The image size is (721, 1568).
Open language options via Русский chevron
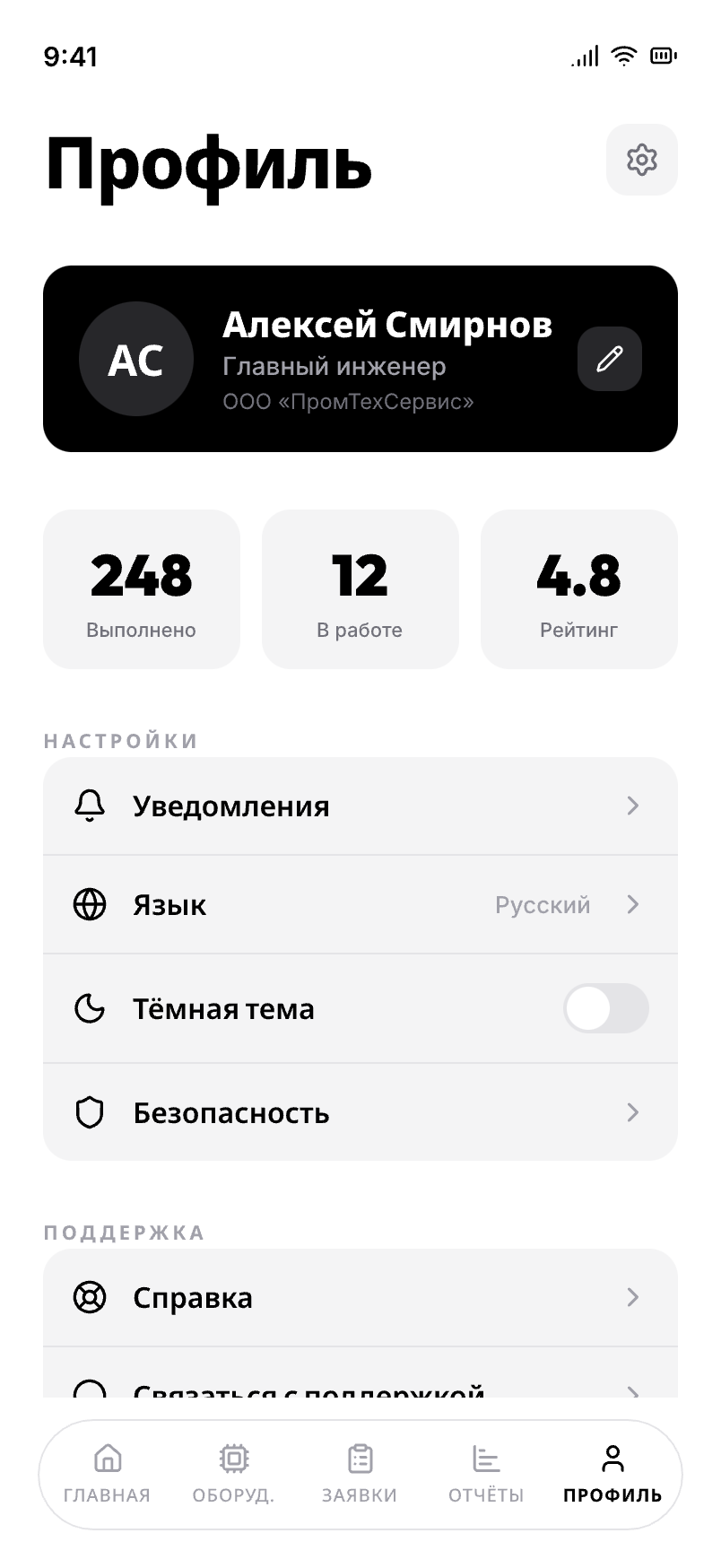tap(633, 904)
